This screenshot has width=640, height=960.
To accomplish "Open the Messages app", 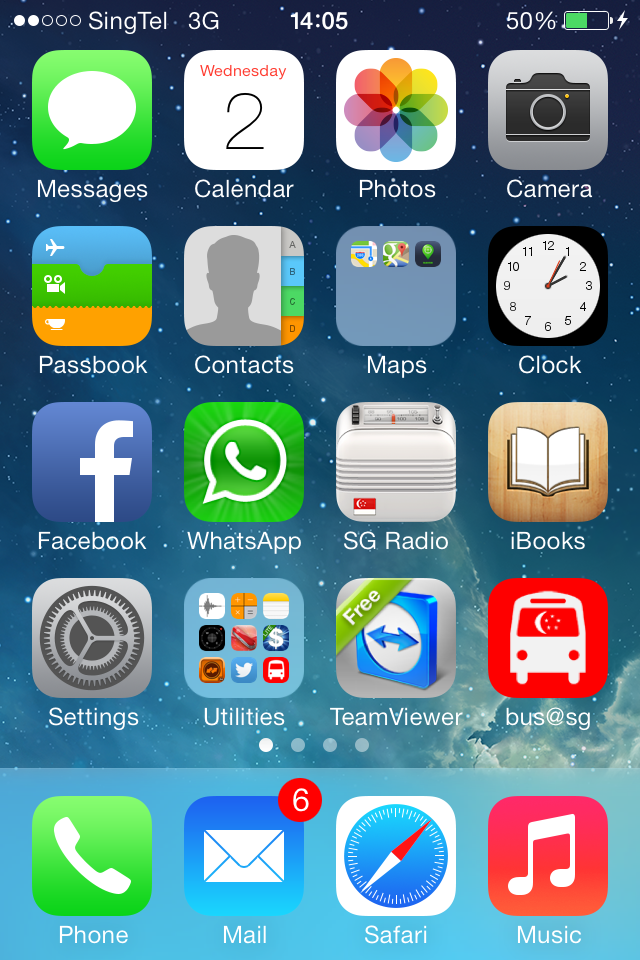I will 92,110.
